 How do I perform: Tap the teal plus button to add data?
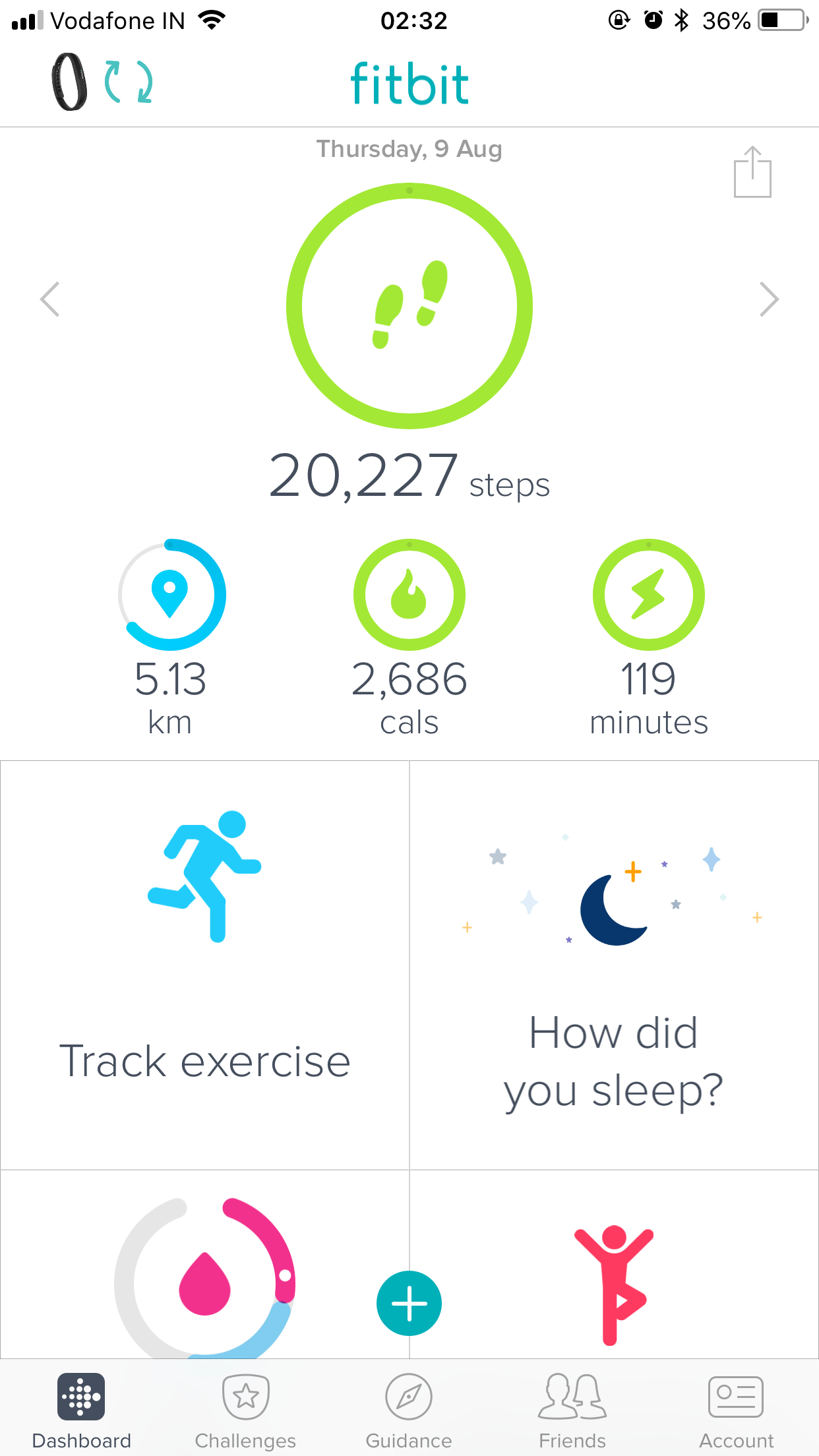(x=408, y=1302)
